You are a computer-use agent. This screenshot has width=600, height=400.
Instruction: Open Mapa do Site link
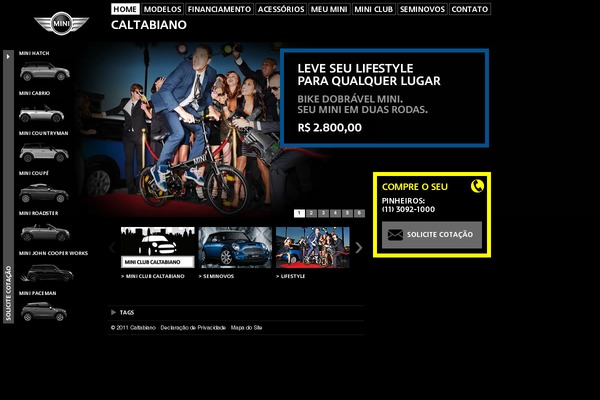click(246, 327)
